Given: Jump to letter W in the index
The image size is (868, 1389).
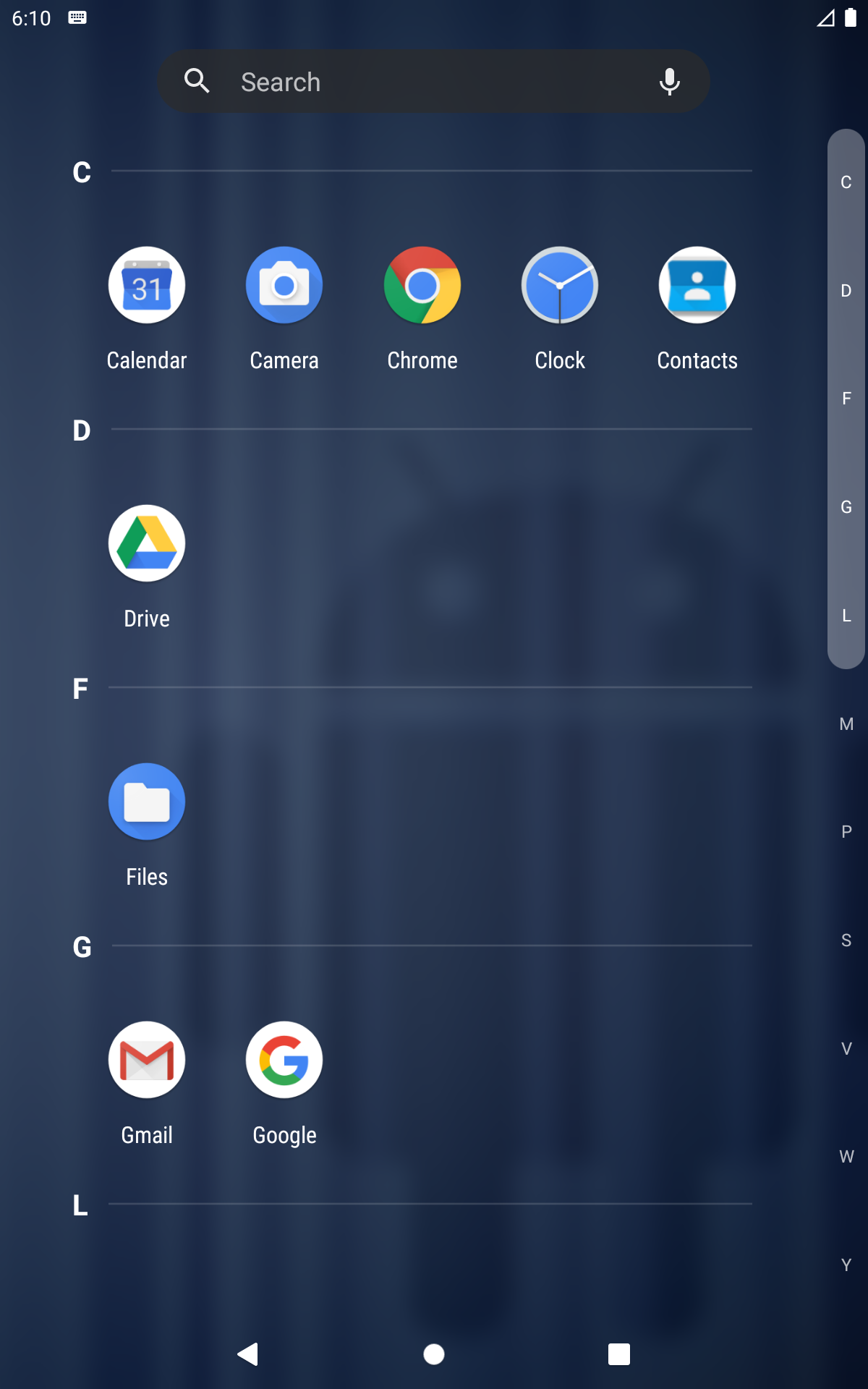Looking at the screenshot, I should (x=846, y=1157).
